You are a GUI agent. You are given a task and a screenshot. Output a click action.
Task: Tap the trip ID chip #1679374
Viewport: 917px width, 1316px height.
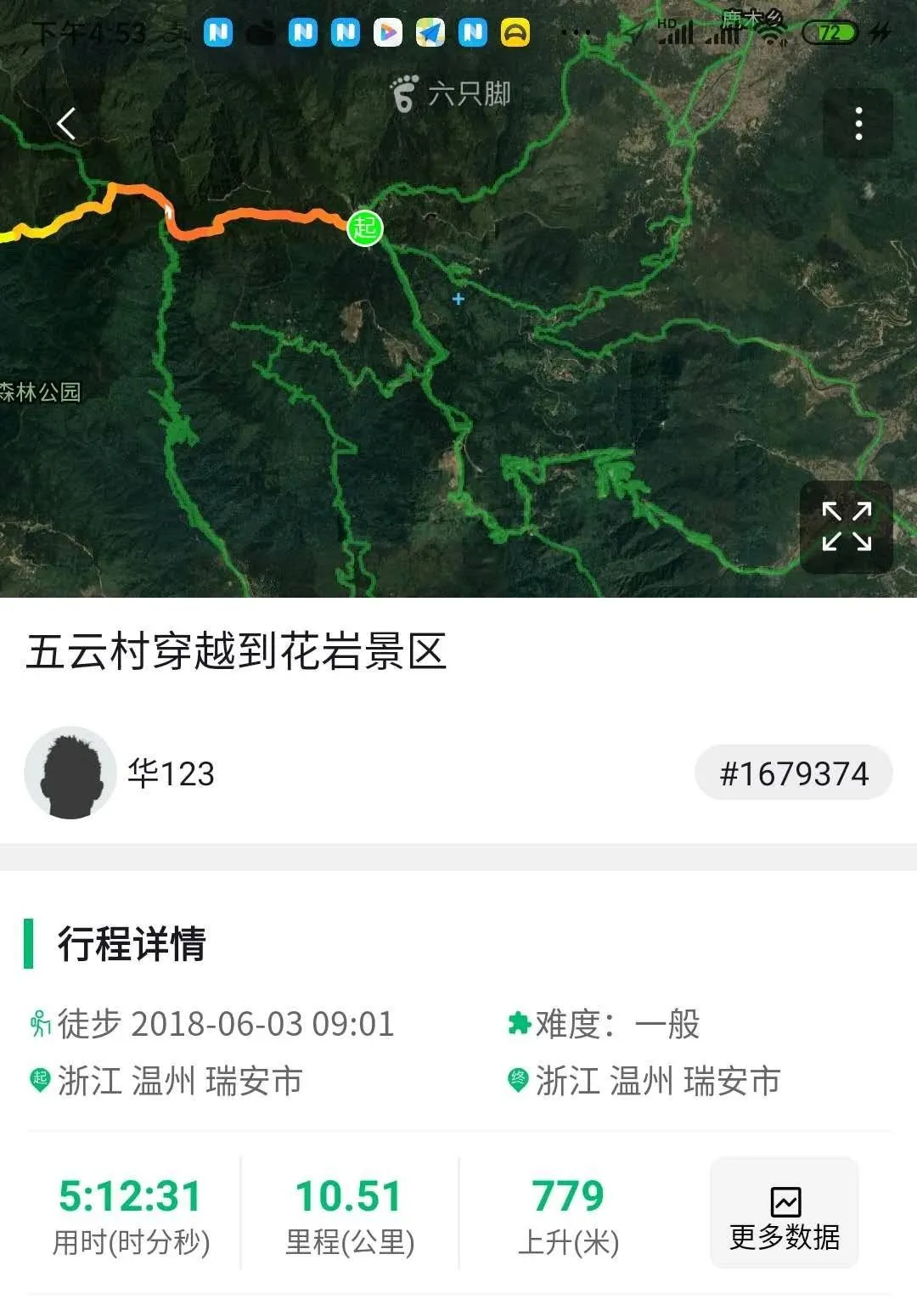tap(794, 773)
